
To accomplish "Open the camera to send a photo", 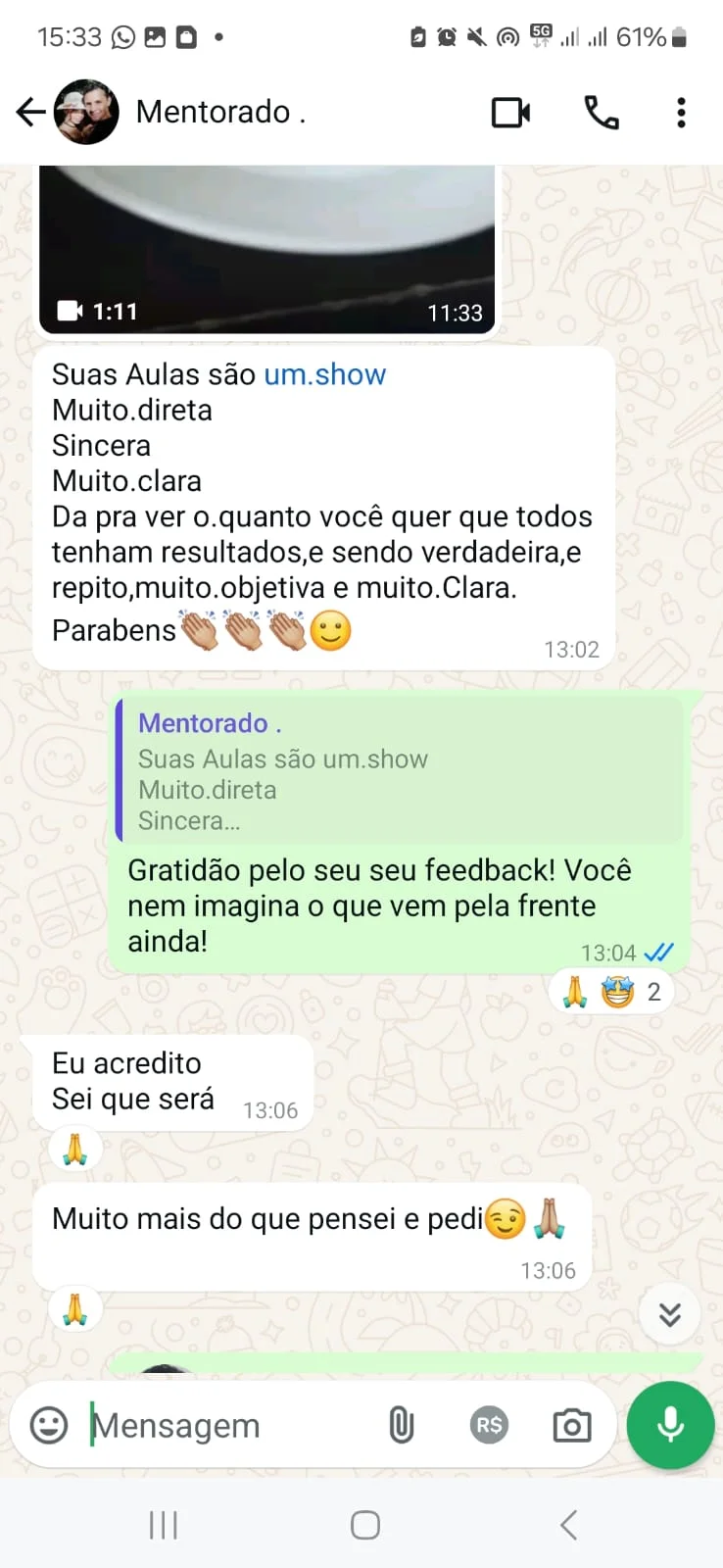I will click(572, 1425).
